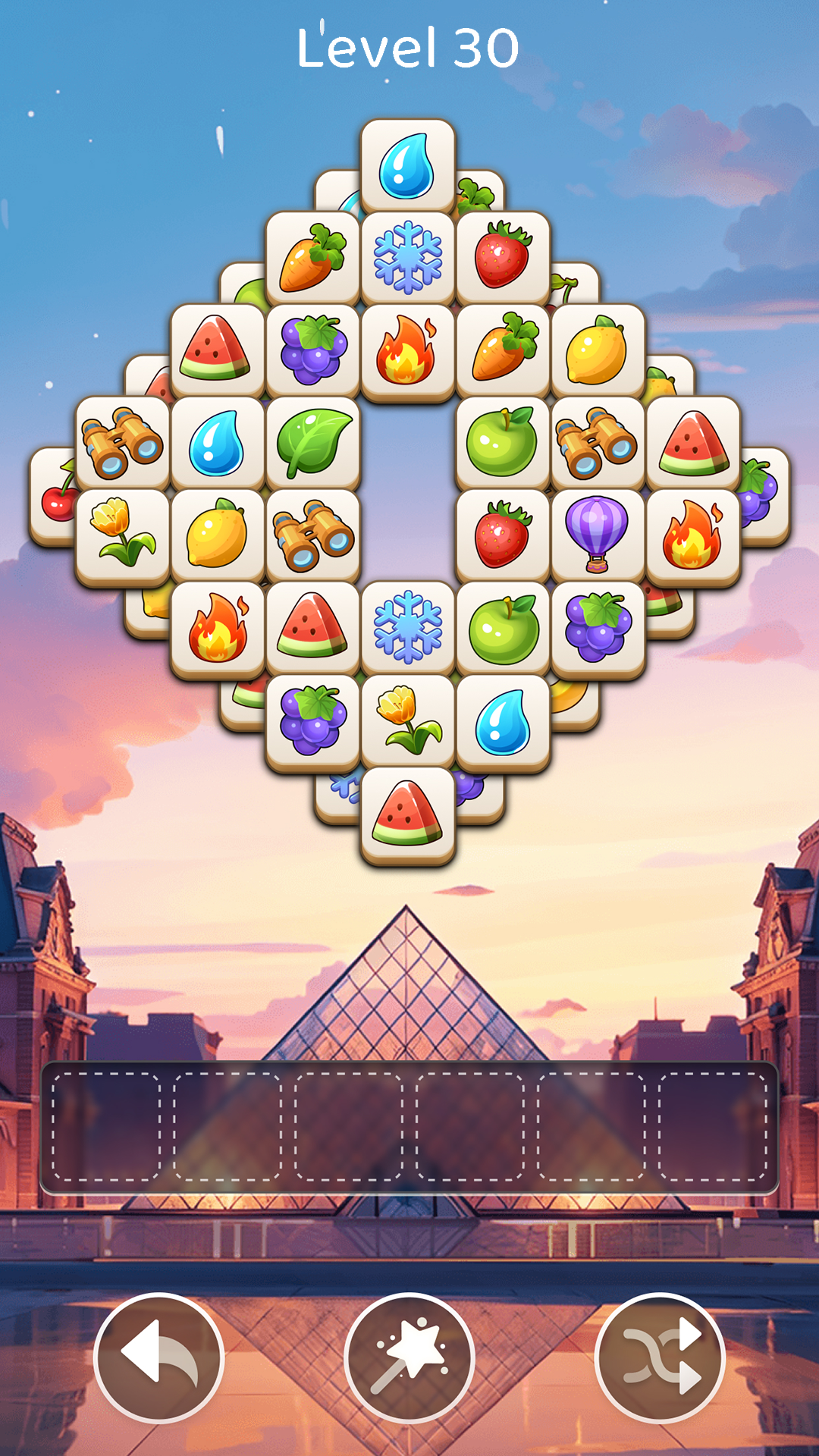Shuffle the tiles
Image resolution: width=819 pixels, height=1456 pixels.
(x=660, y=1357)
